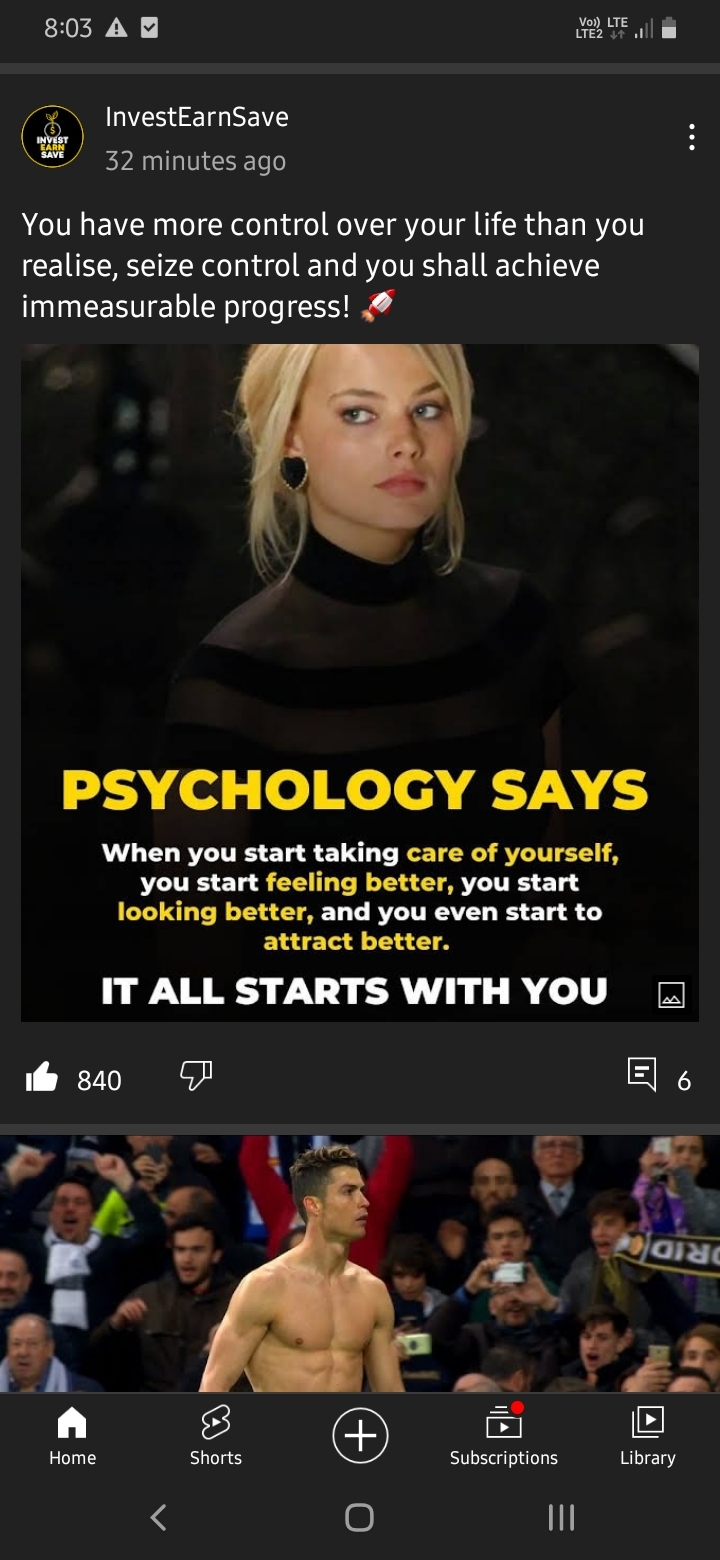This screenshot has height=1560, width=720.
Task: Switch to the Subscriptions tab
Action: tap(504, 1436)
